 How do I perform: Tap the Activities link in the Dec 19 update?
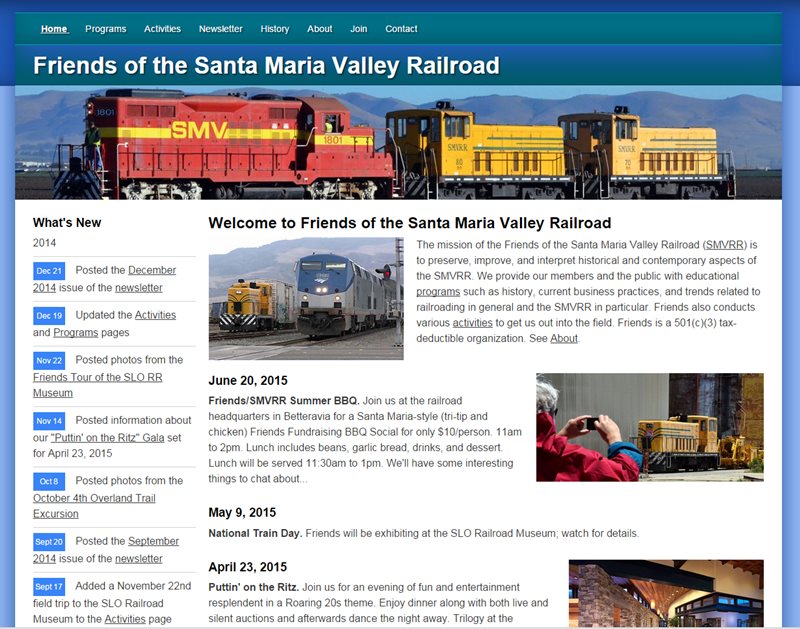click(155, 315)
